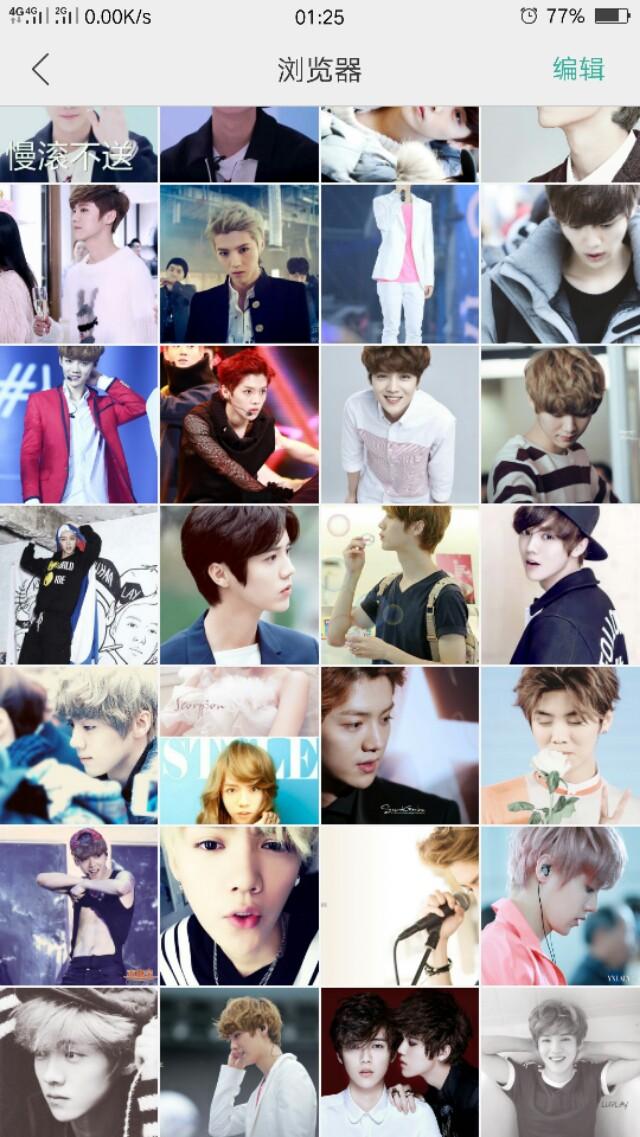Open the photo with 慢滚不送 caption
The image size is (640, 1137).
(78, 145)
